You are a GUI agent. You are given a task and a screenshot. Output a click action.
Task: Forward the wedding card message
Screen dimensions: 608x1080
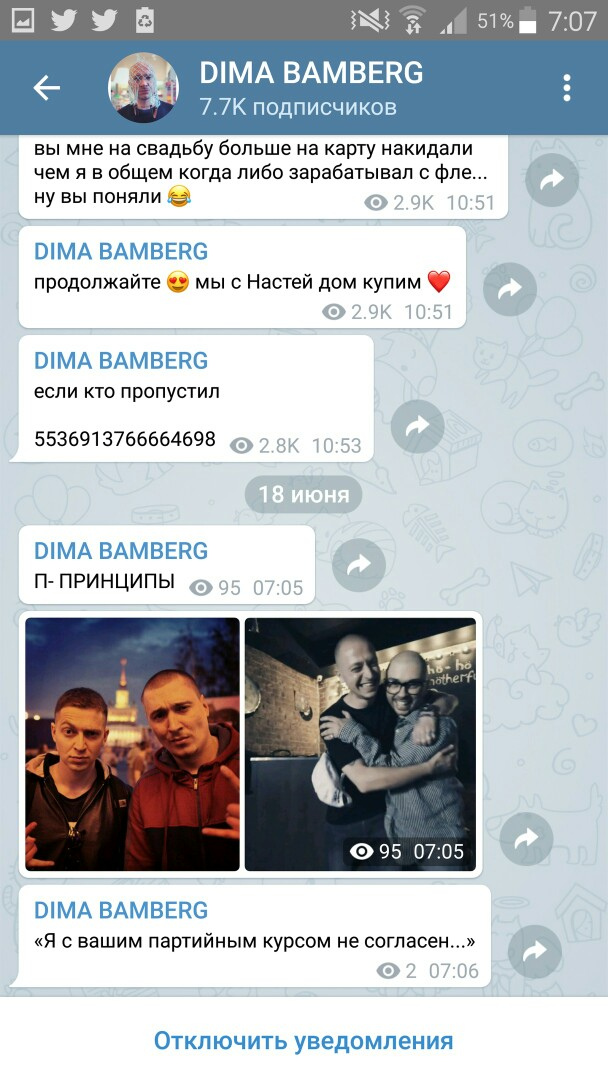click(x=552, y=180)
